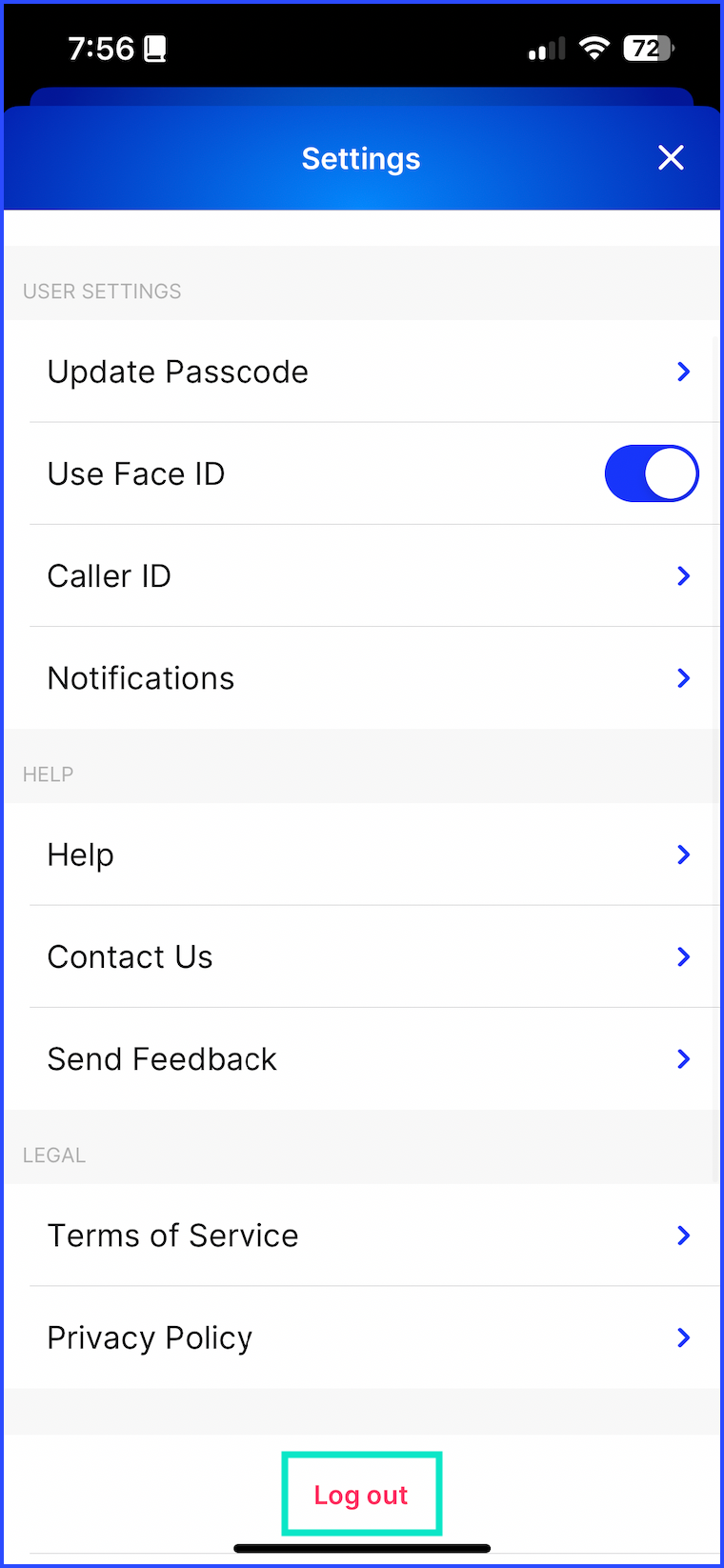Open Update Passcode

point(362,372)
